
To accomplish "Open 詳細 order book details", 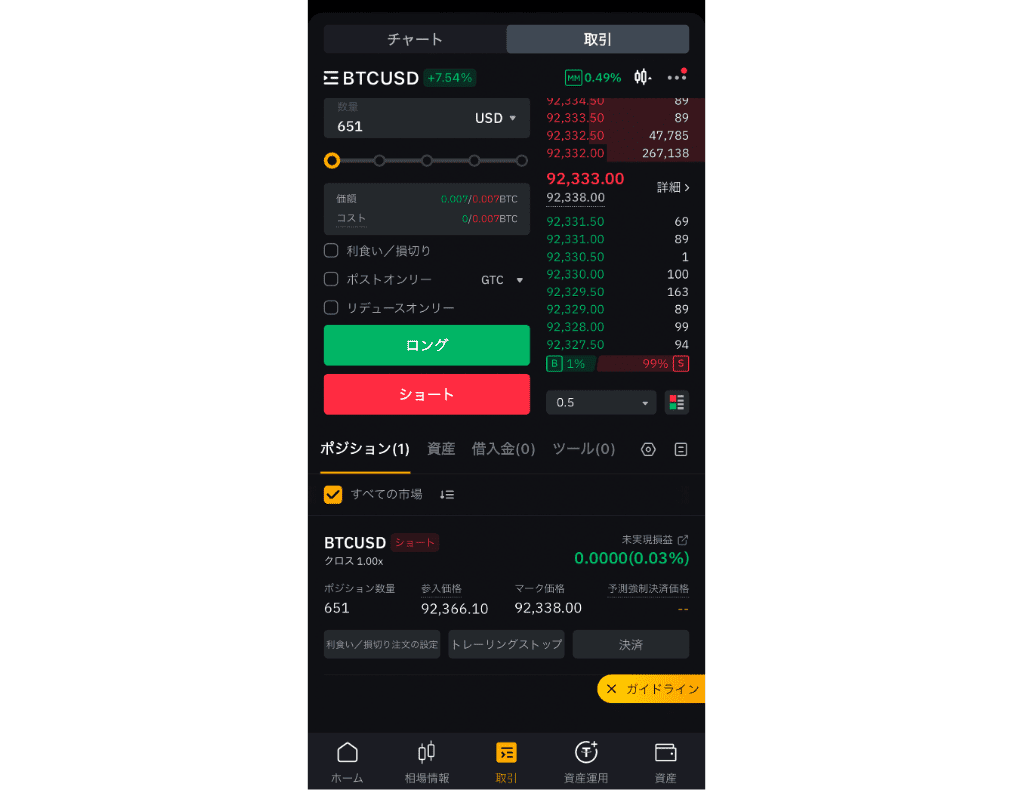I will click(x=673, y=187).
